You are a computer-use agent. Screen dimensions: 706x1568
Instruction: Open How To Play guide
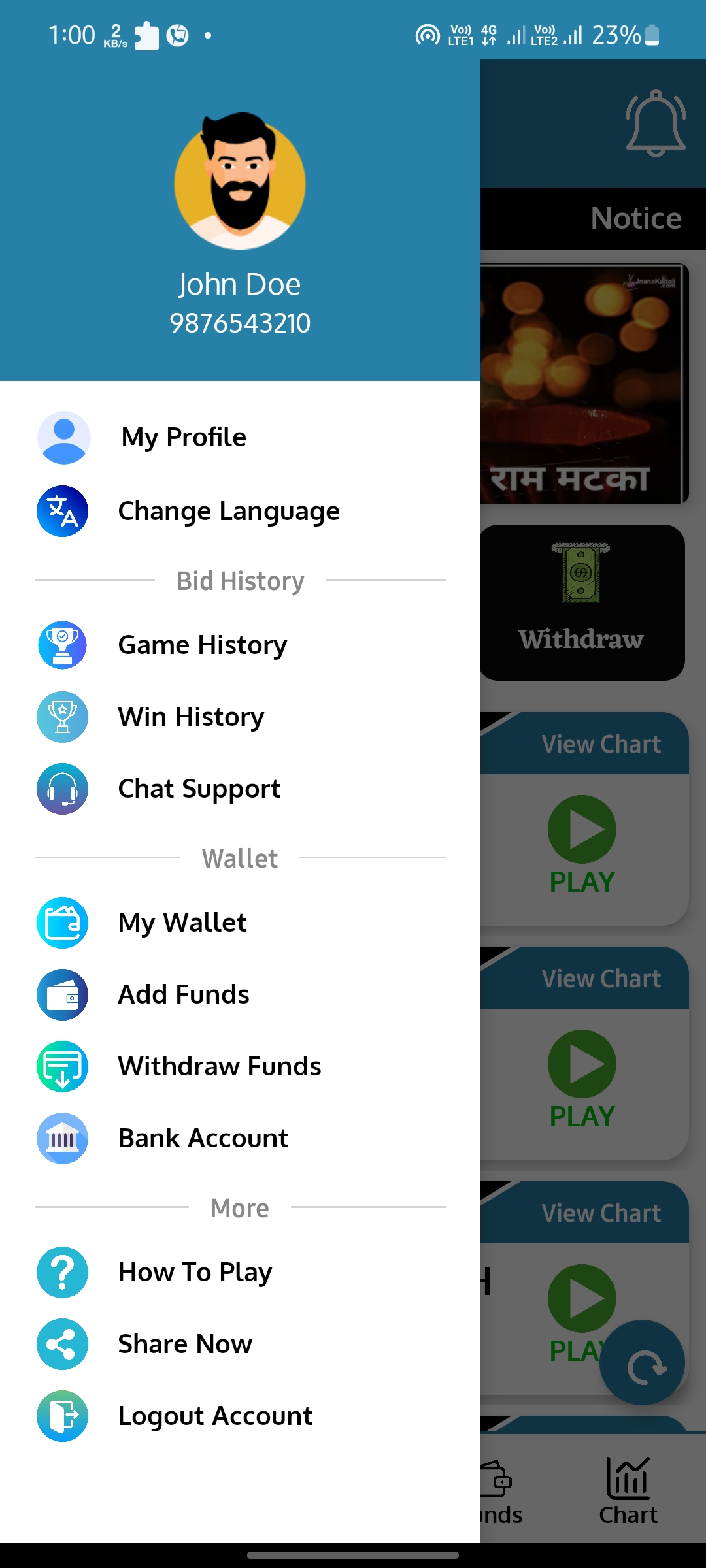coord(195,1273)
